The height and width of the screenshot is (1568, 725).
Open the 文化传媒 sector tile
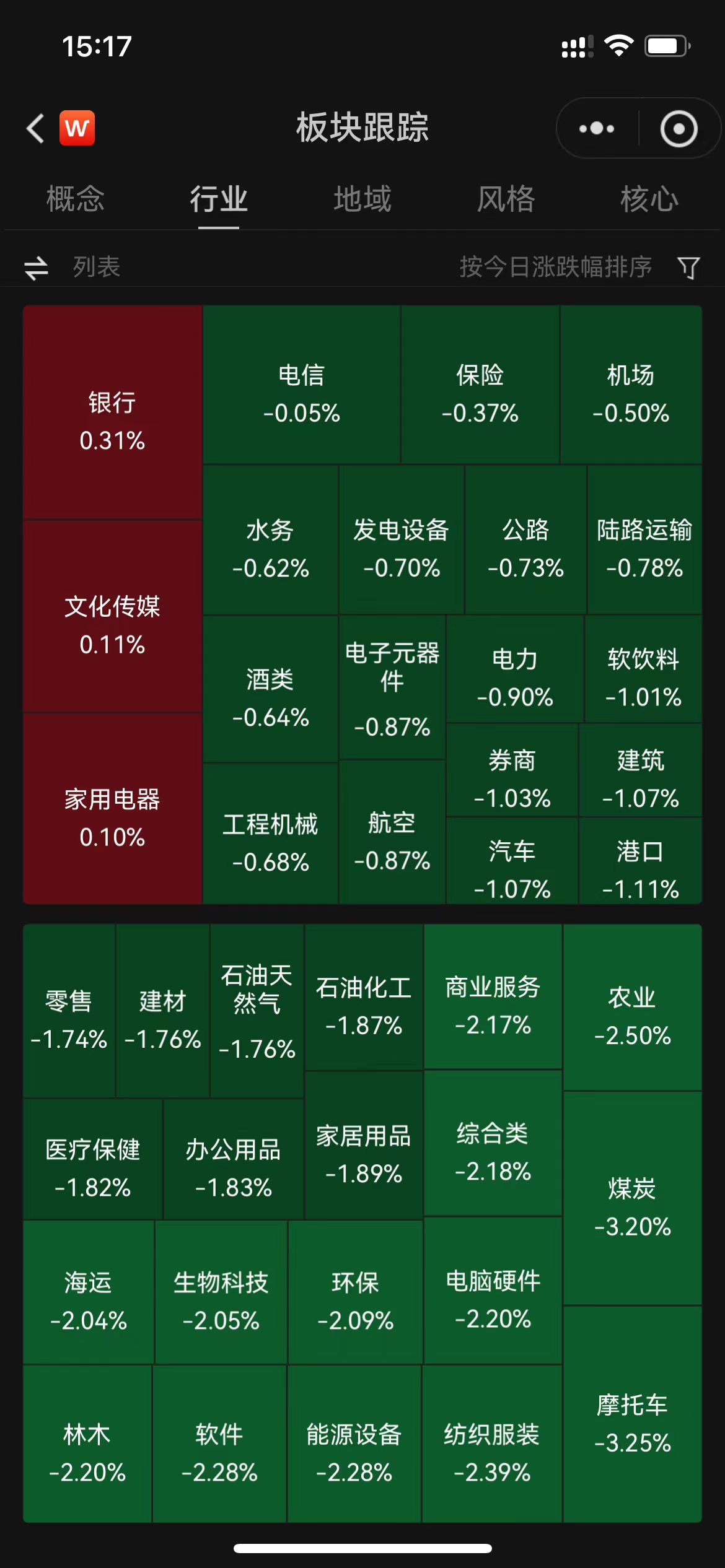coord(112,617)
